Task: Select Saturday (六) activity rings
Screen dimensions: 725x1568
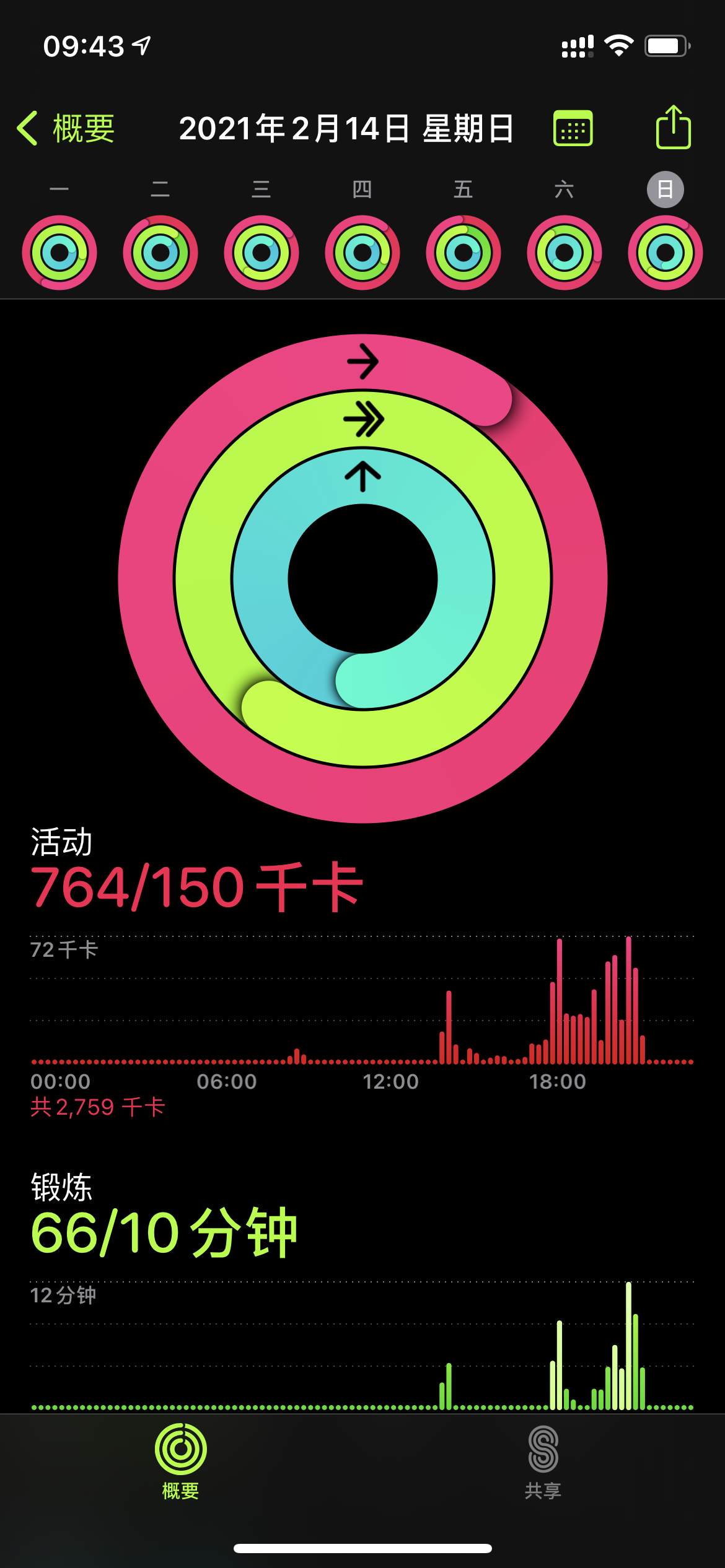Action: tap(565, 252)
